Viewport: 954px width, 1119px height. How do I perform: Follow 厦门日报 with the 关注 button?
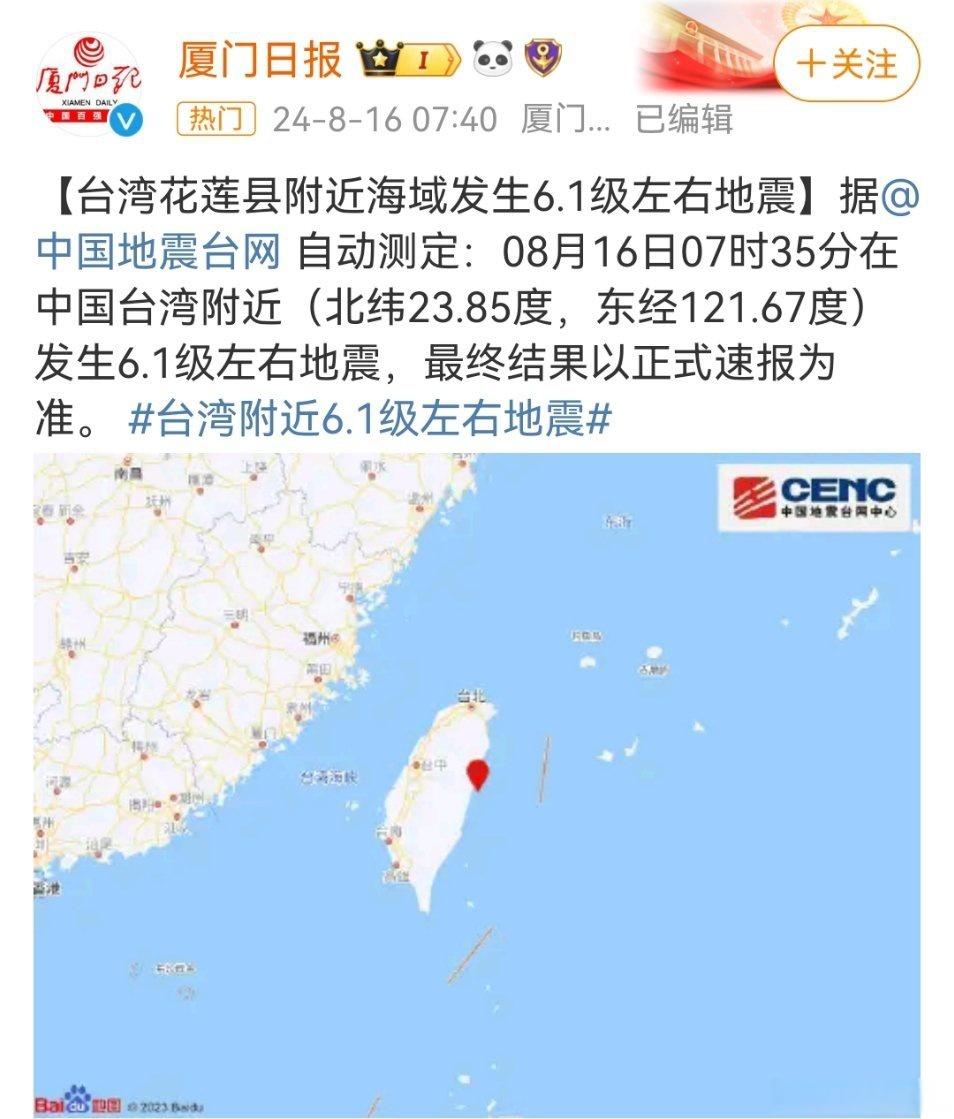(846, 65)
